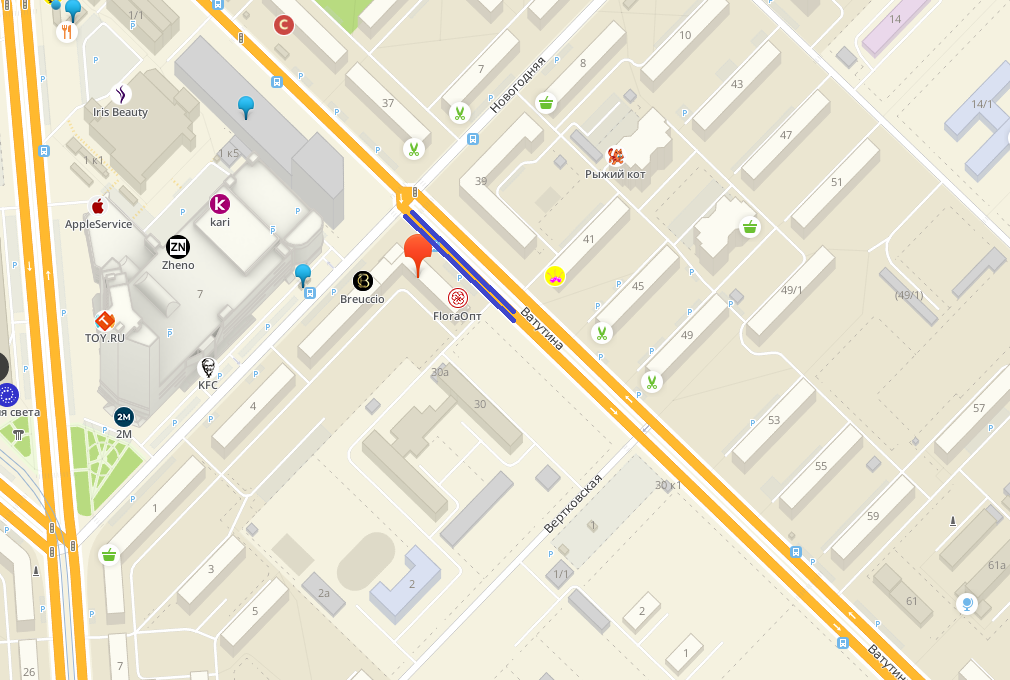Open the Iris Beauty place marker

click(122, 95)
